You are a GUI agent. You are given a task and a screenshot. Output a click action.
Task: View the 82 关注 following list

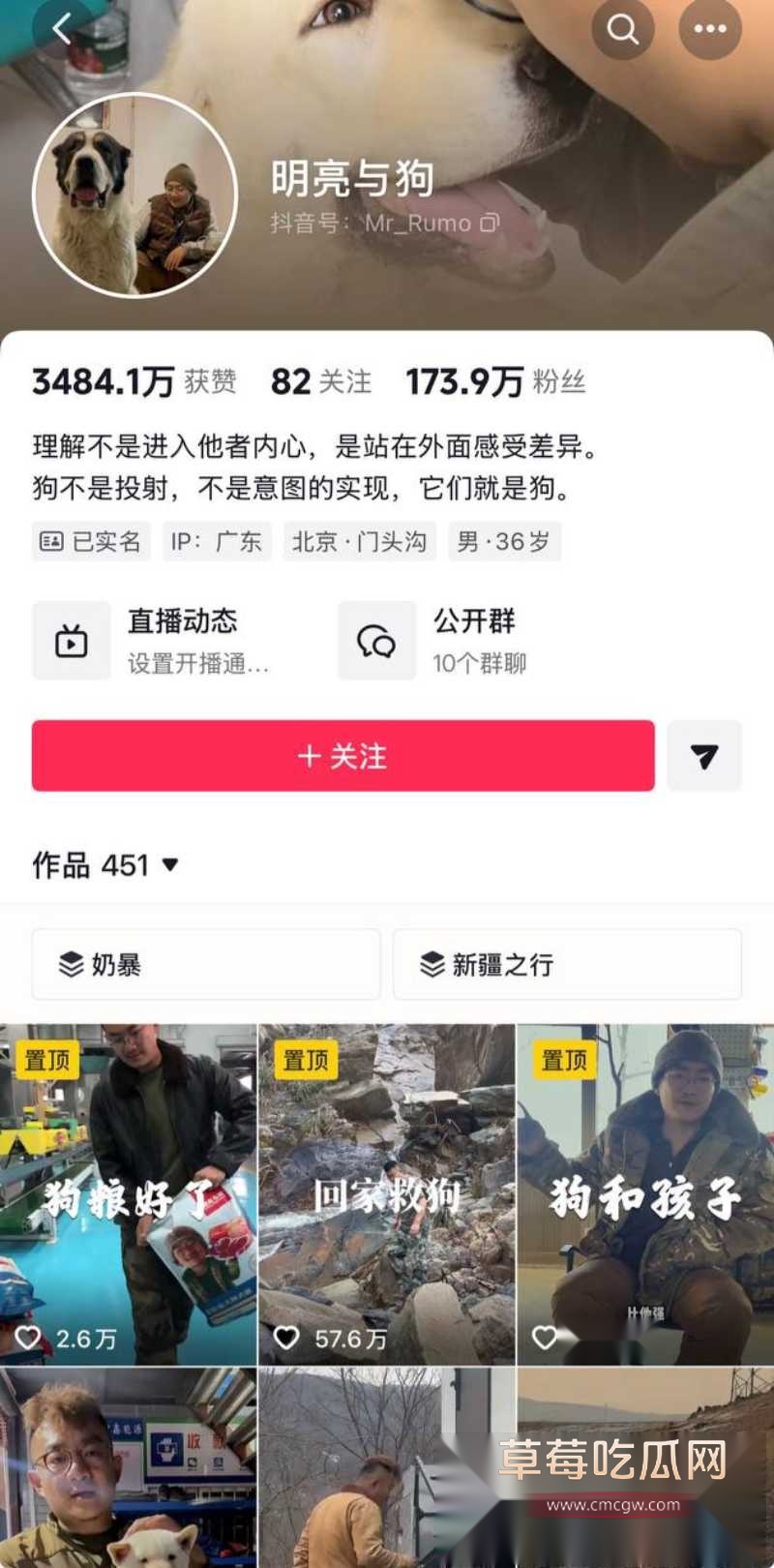[x=320, y=382]
